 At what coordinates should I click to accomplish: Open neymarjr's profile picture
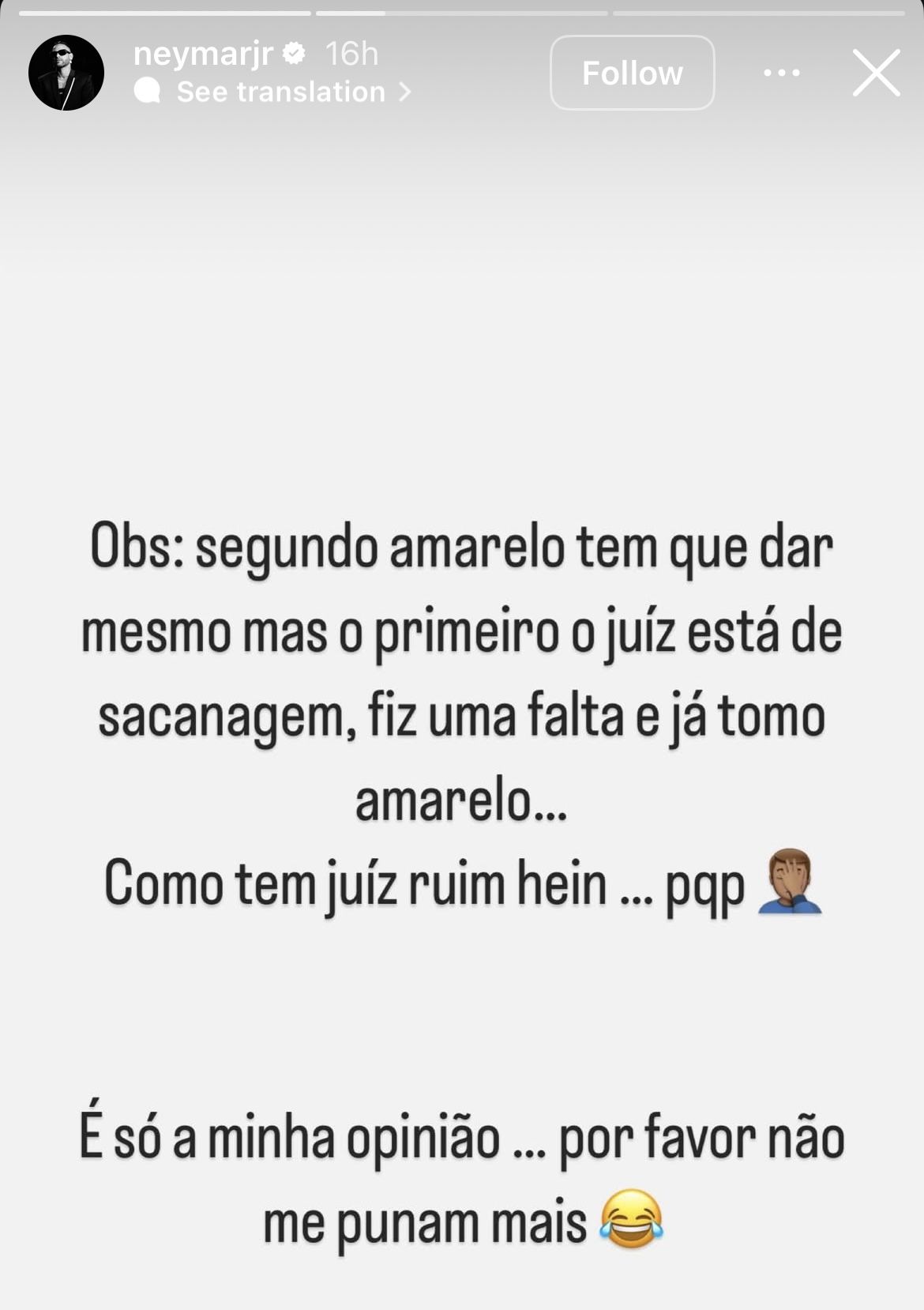coord(66,73)
